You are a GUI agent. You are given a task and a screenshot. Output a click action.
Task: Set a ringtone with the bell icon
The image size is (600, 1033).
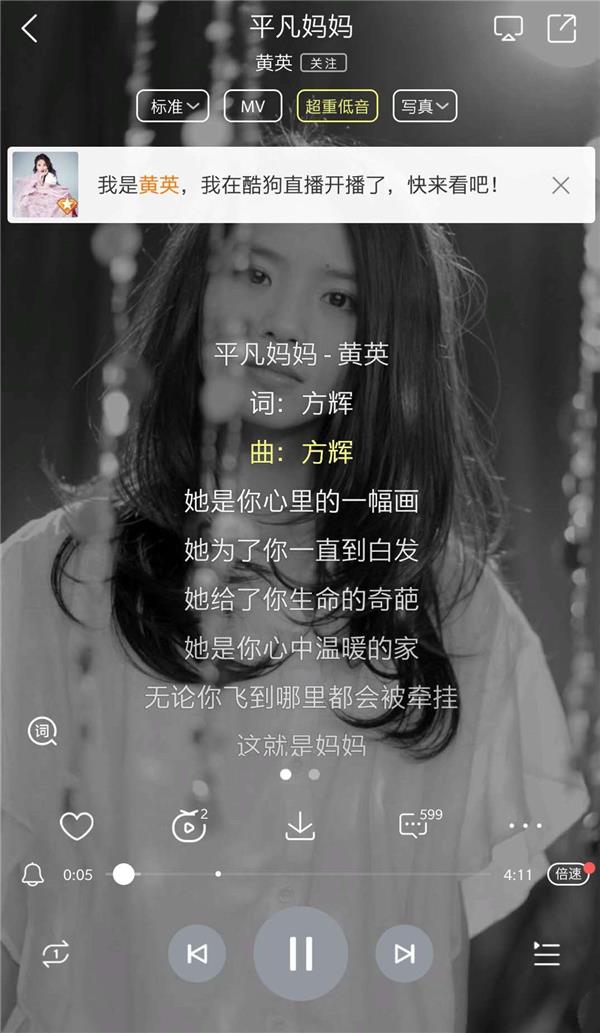[x=33, y=874]
